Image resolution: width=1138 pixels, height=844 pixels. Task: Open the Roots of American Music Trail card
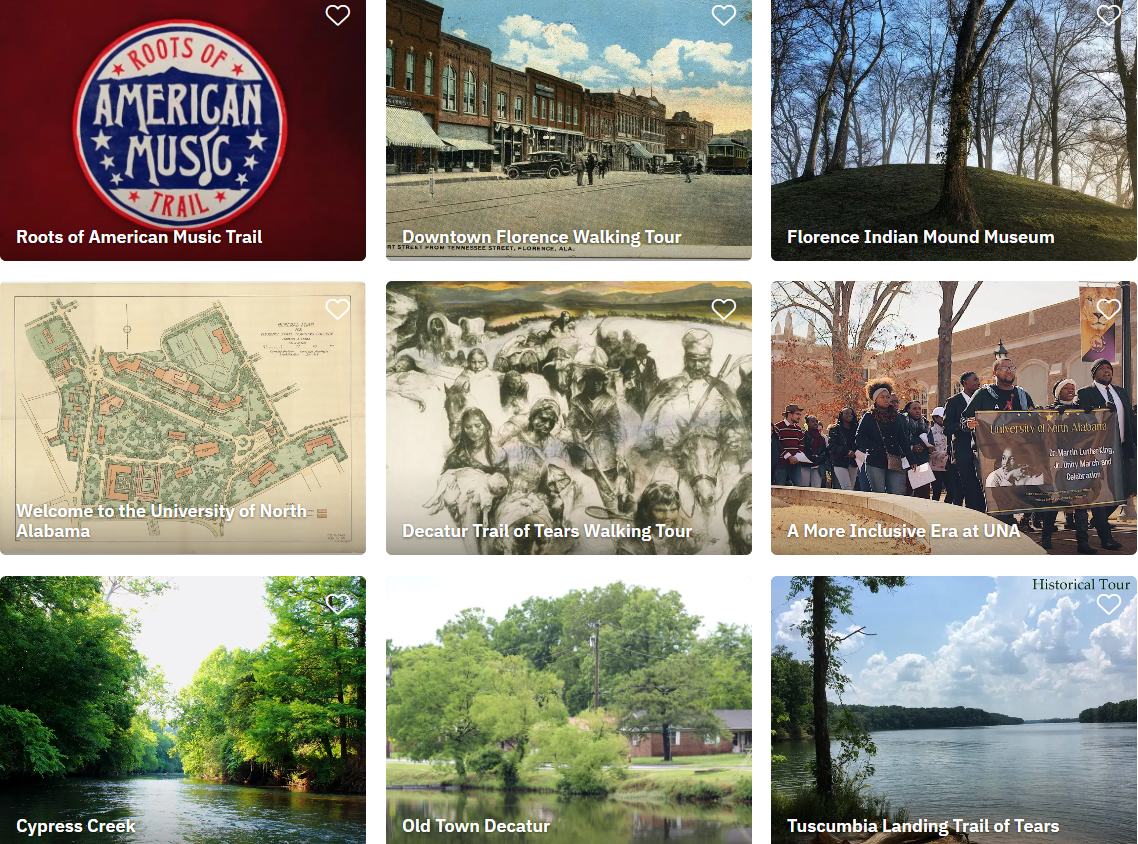[x=182, y=130]
